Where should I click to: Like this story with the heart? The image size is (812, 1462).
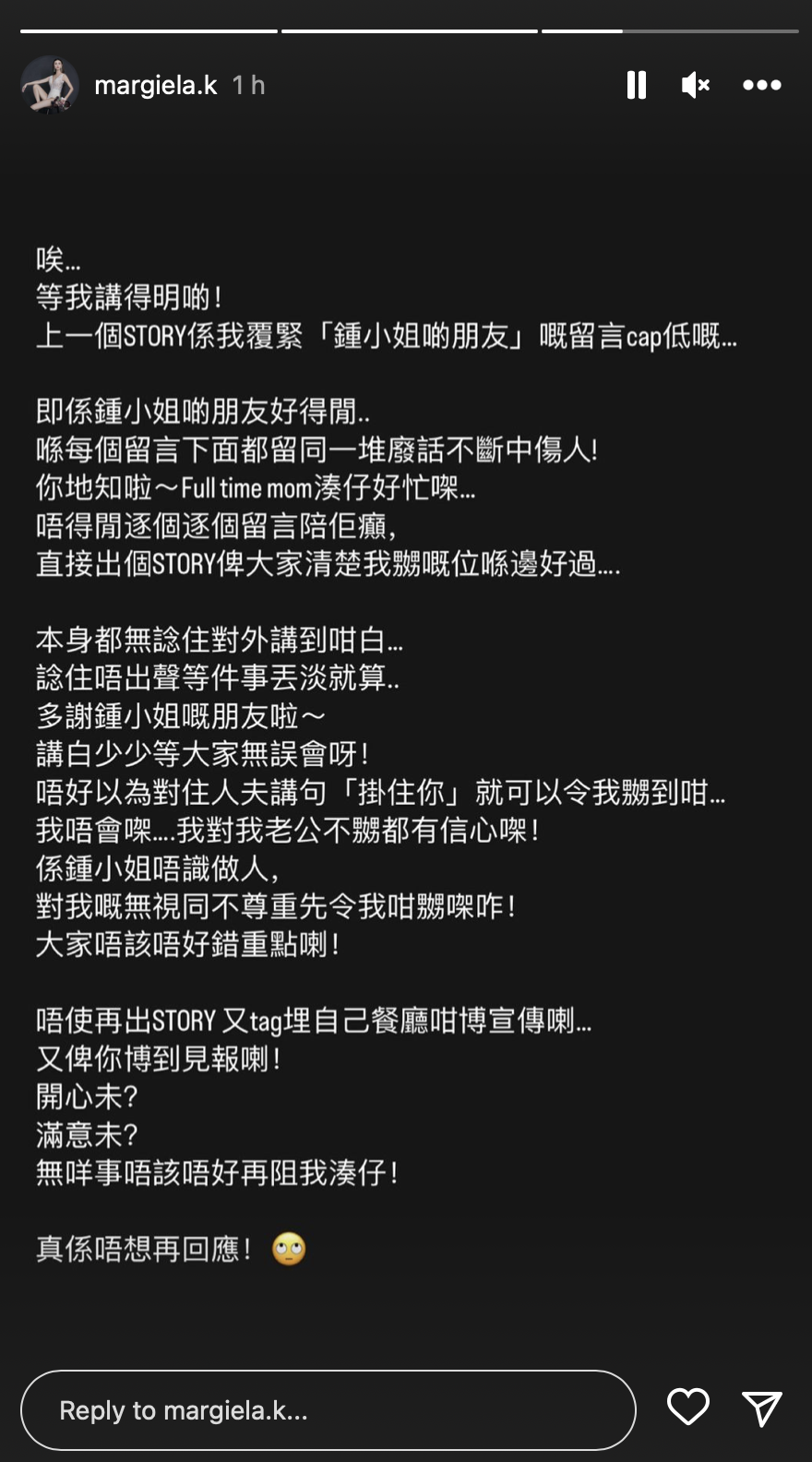688,1408
